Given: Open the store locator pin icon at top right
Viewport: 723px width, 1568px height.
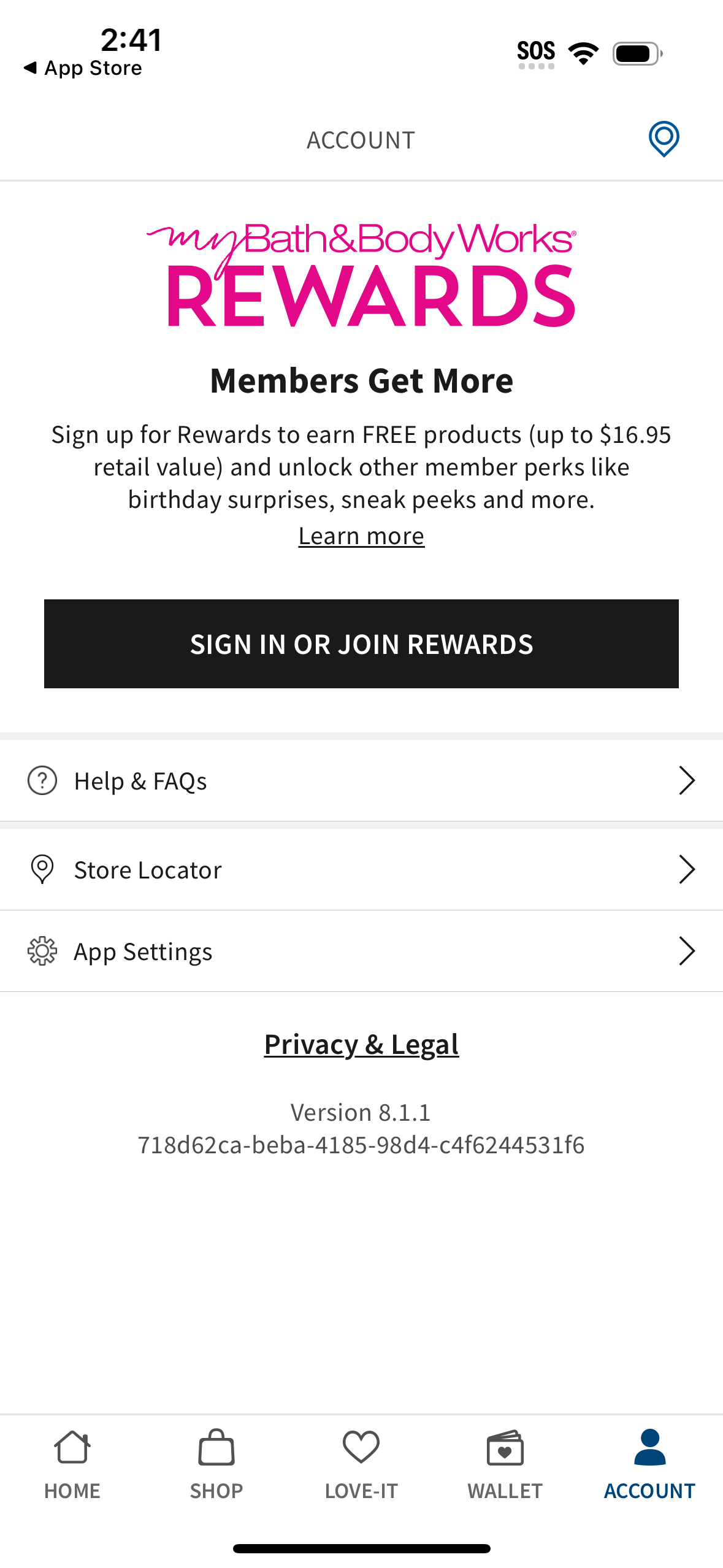Looking at the screenshot, I should (x=664, y=139).
